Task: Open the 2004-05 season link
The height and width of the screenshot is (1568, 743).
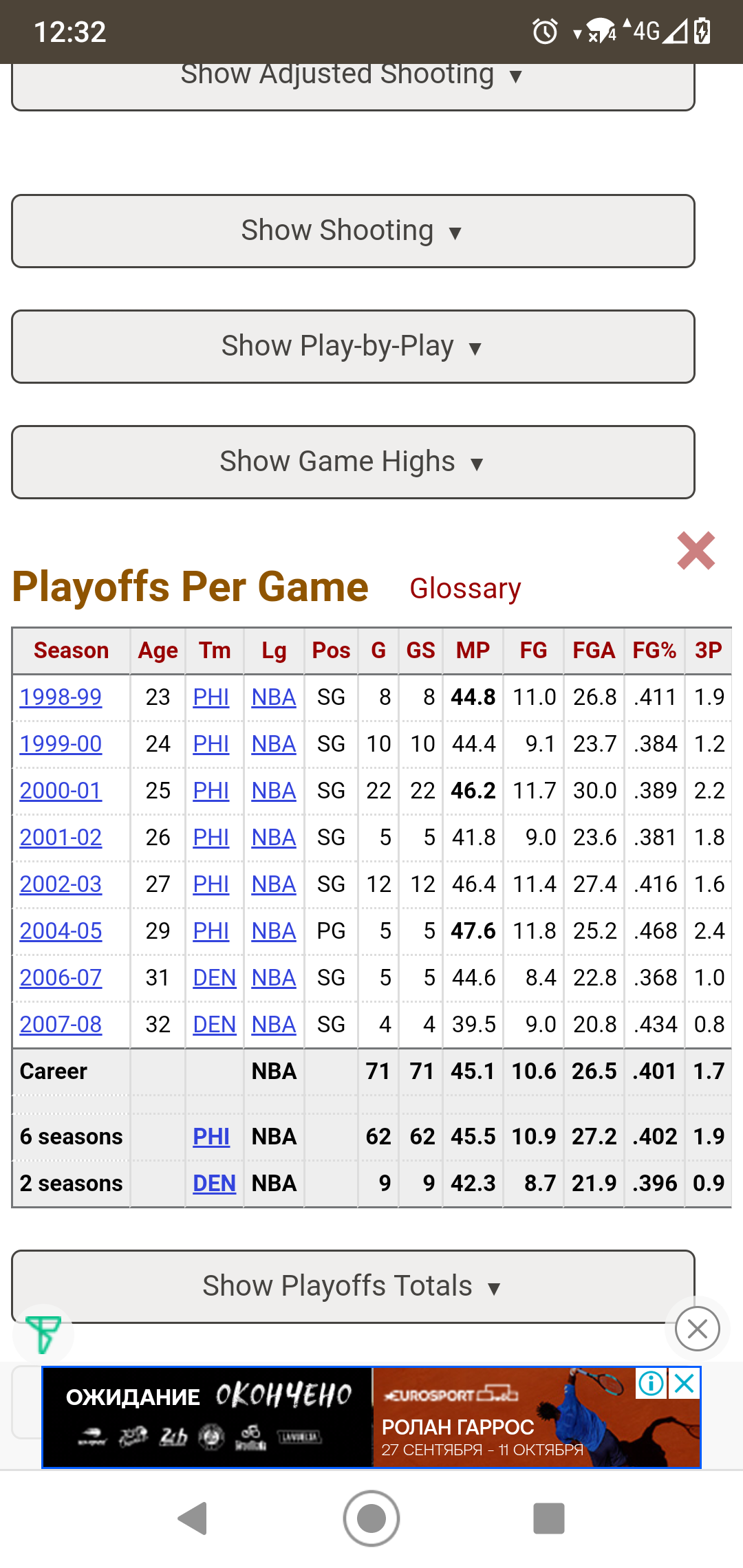Action: coord(61,931)
